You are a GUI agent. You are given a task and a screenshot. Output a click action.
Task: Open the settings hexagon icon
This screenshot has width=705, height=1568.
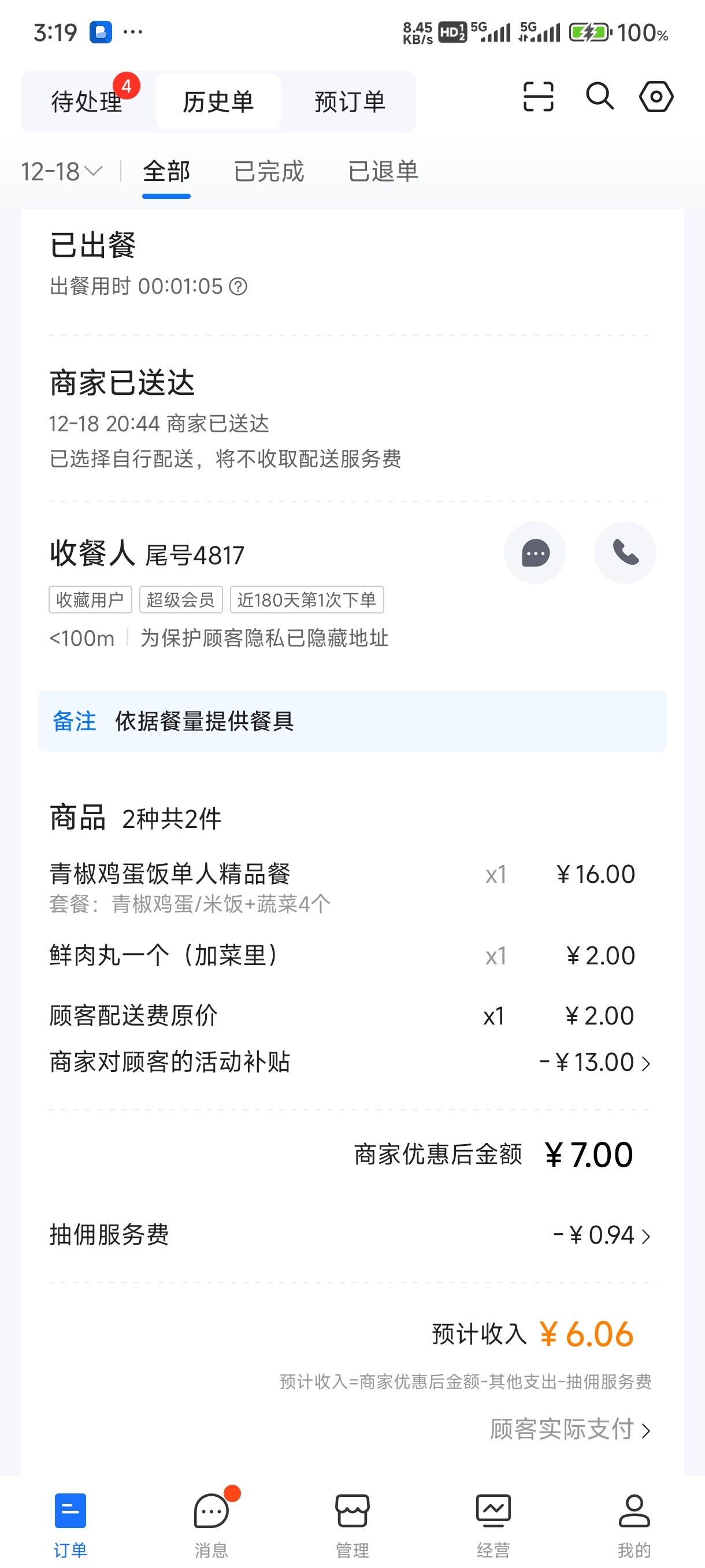pos(656,97)
